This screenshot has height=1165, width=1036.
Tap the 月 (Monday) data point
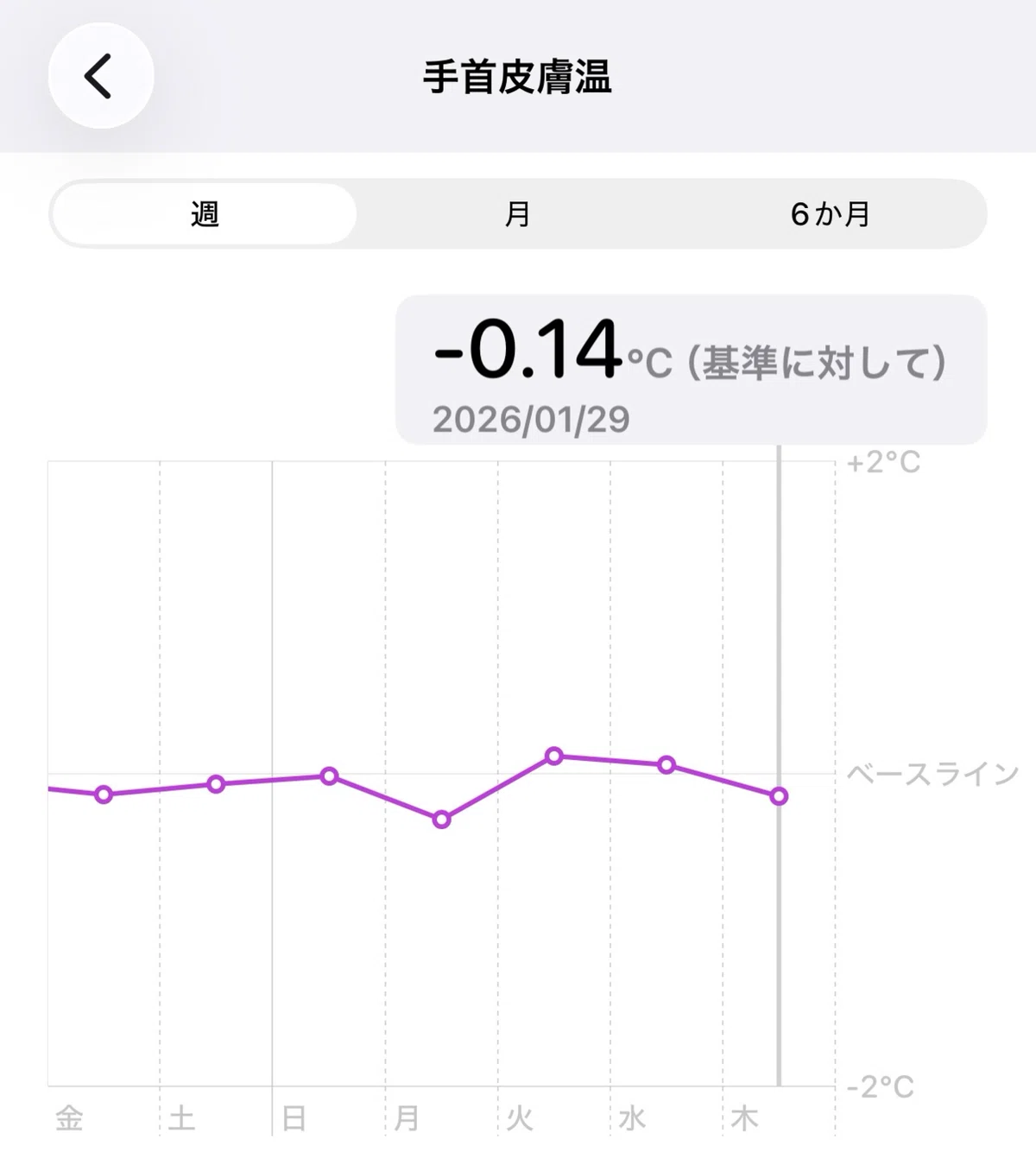tap(441, 820)
